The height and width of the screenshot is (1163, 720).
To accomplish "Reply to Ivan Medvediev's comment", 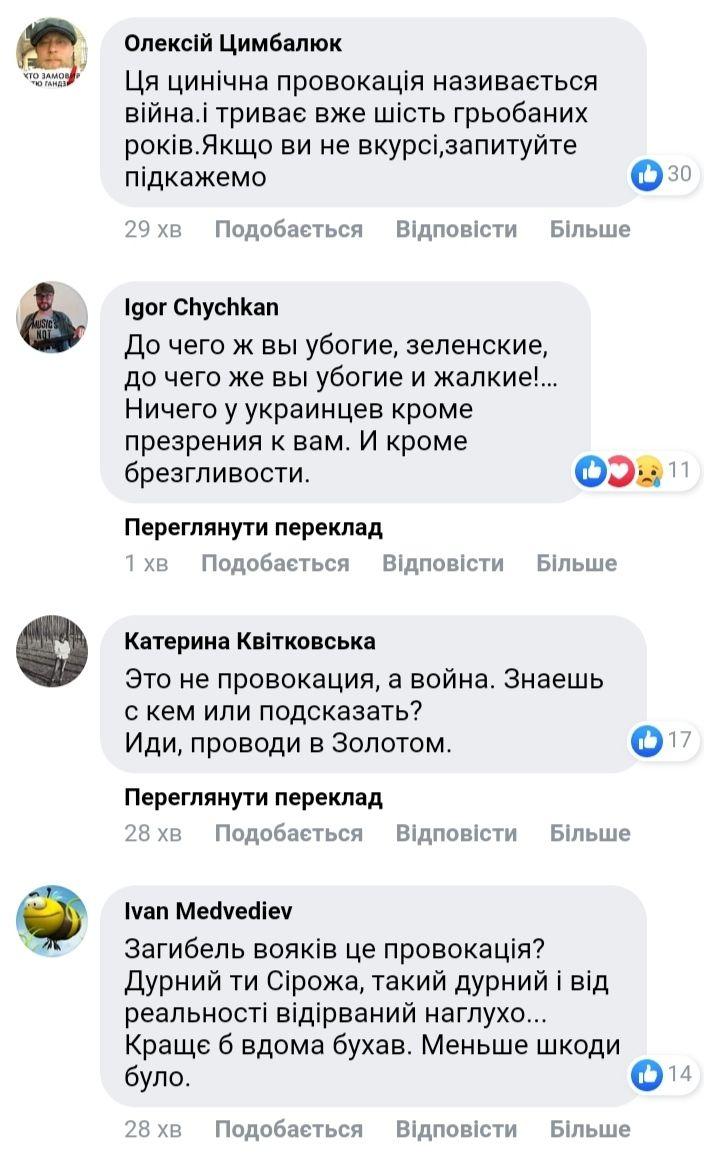I will point(456,1129).
